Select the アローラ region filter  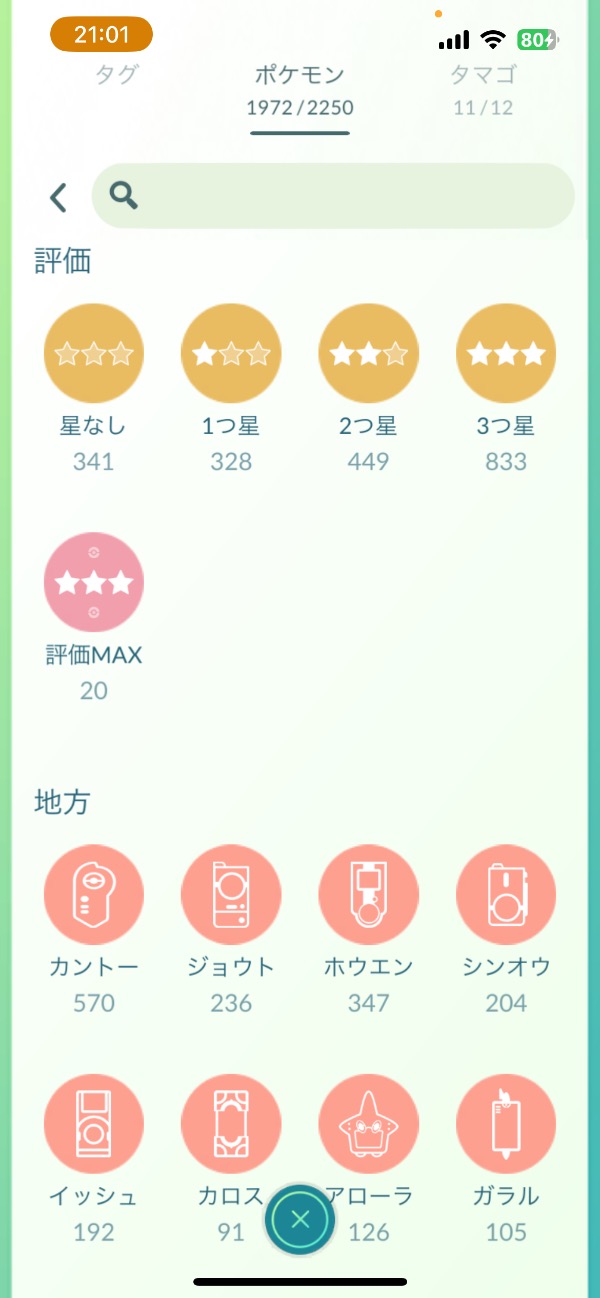point(368,1123)
